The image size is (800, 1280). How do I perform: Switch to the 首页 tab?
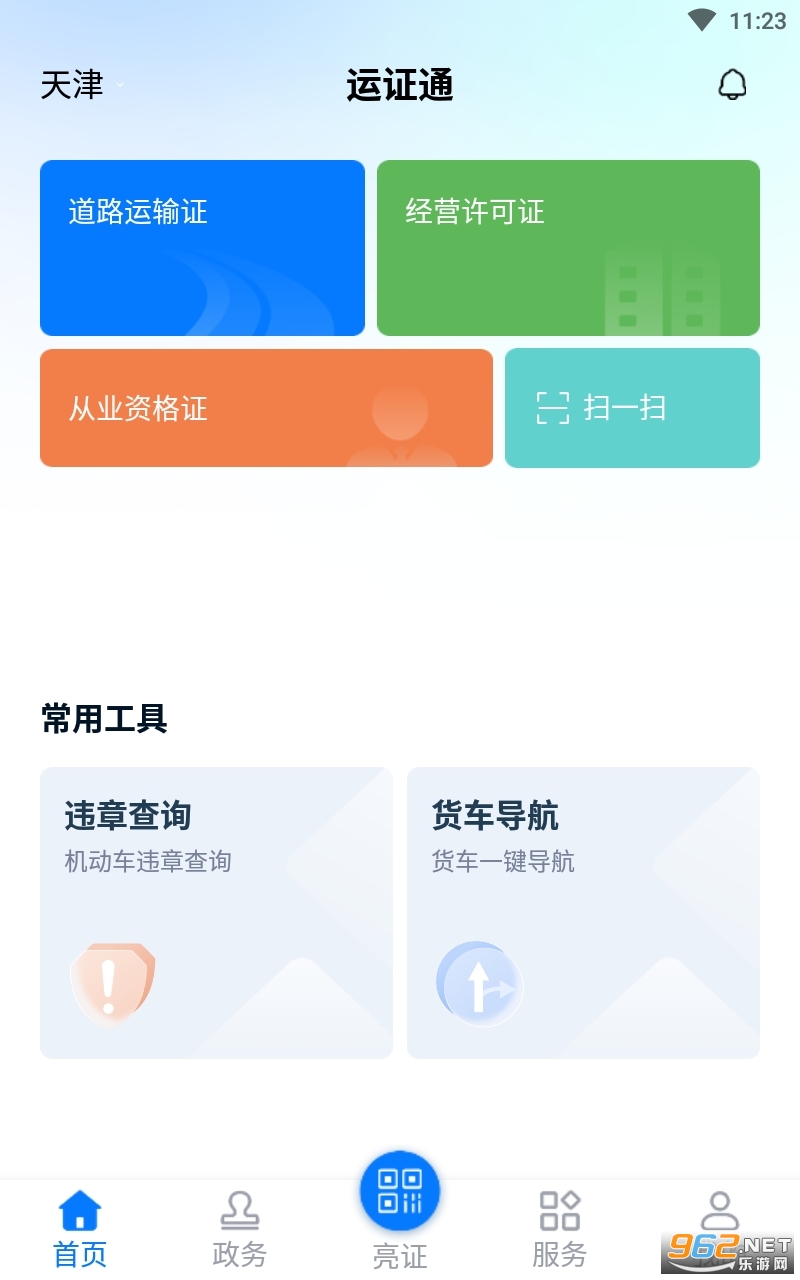click(80, 1230)
